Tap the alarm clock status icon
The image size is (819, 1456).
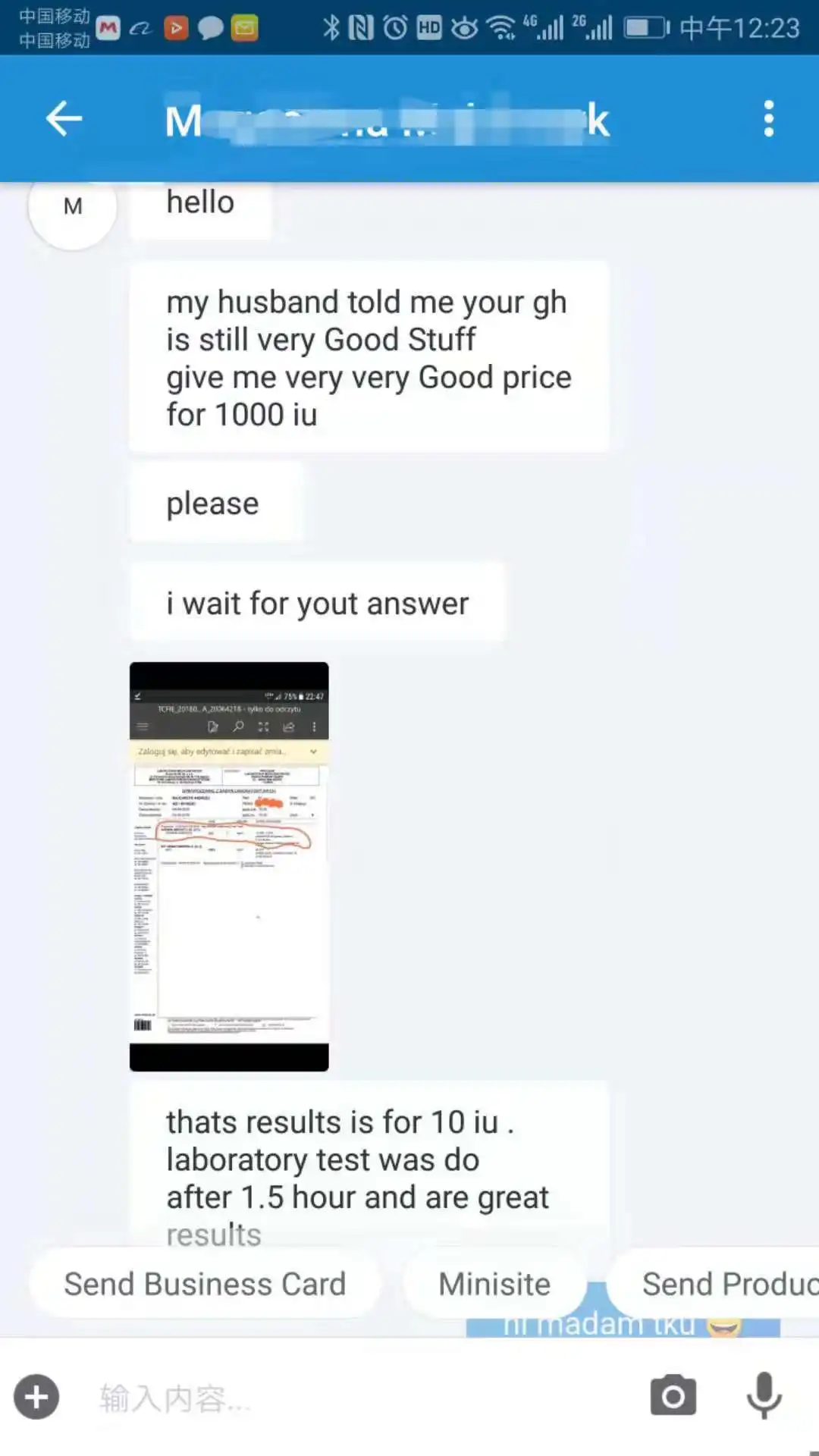tap(395, 27)
